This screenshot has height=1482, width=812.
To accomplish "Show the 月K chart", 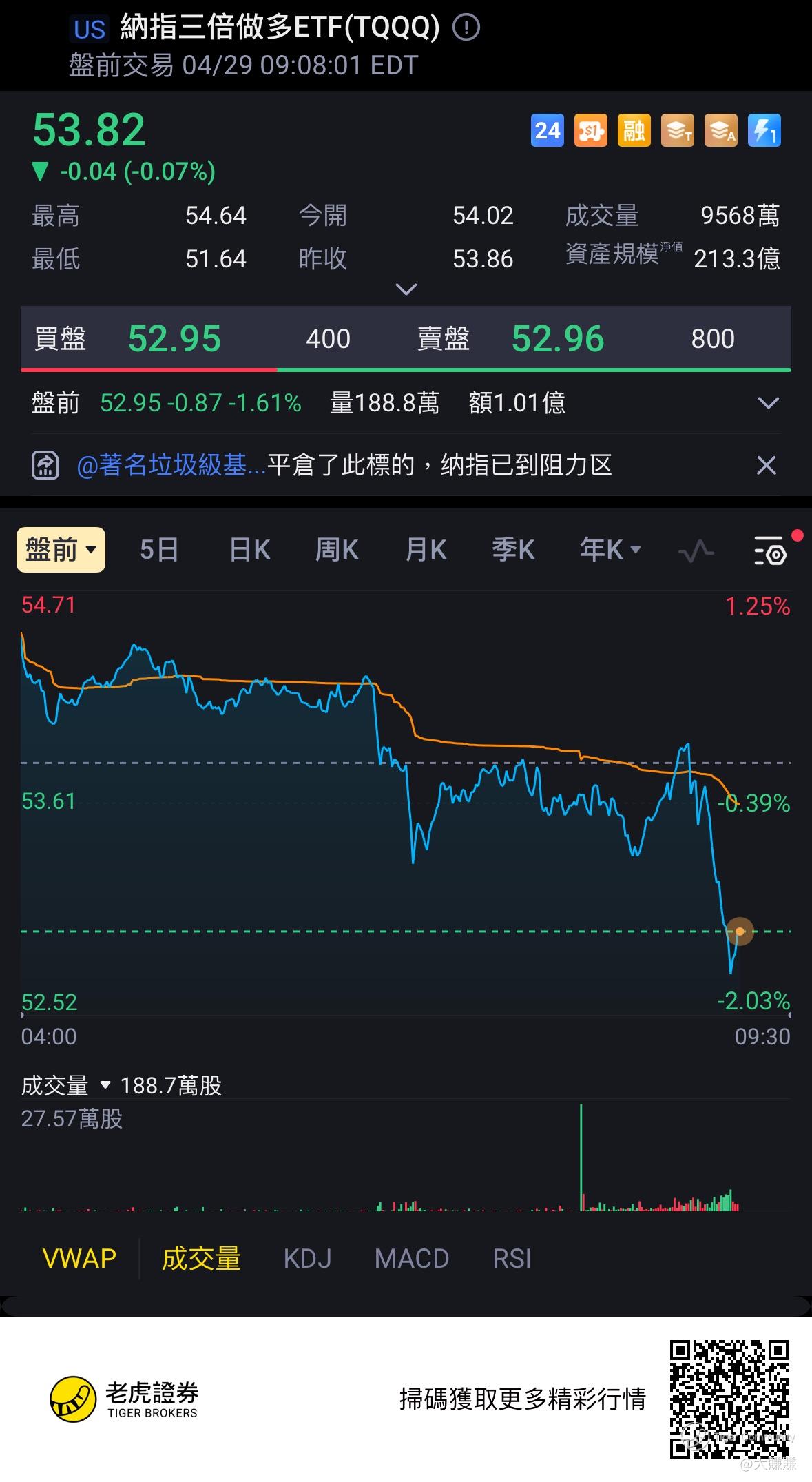I will click(x=426, y=550).
